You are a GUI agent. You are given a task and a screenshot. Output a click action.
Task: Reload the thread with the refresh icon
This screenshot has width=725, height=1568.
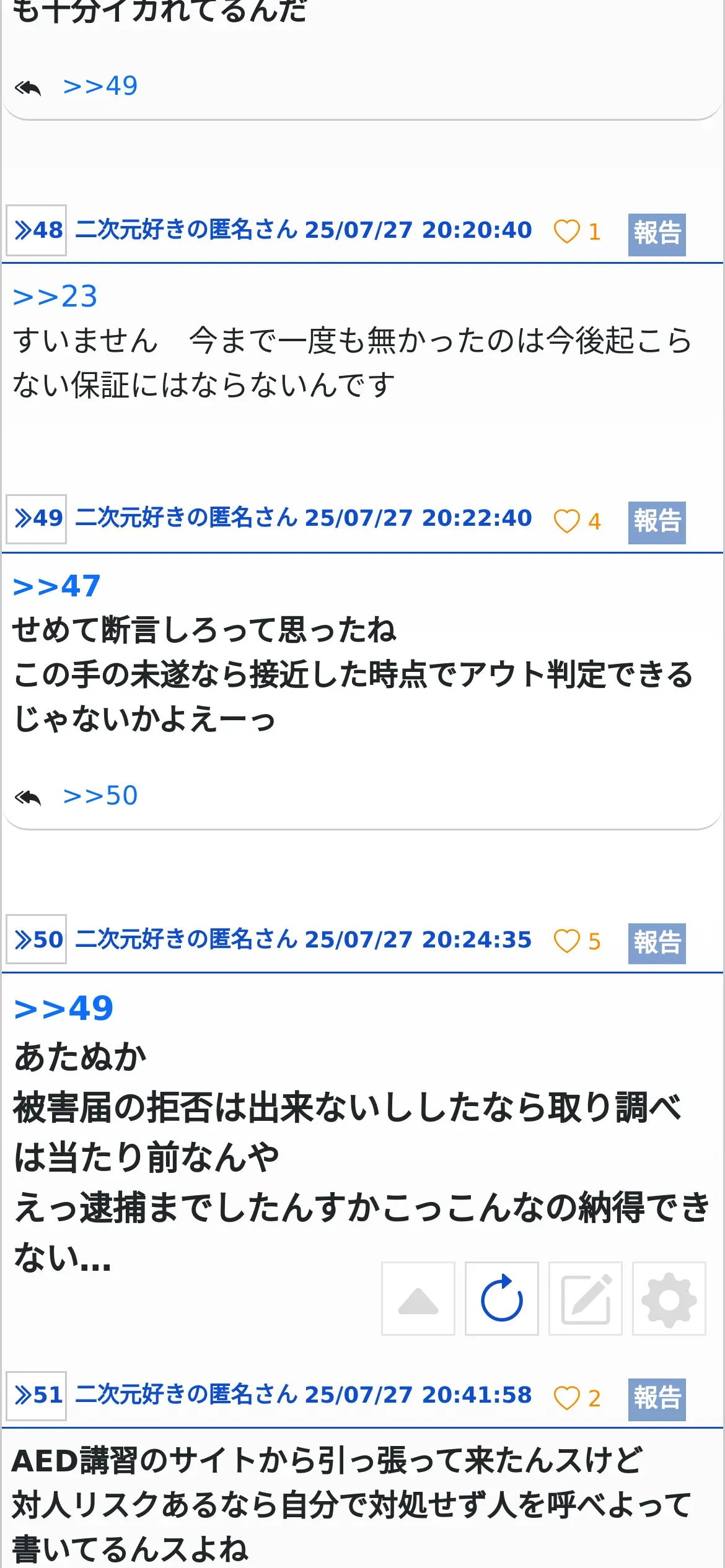click(x=502, y=1299)
